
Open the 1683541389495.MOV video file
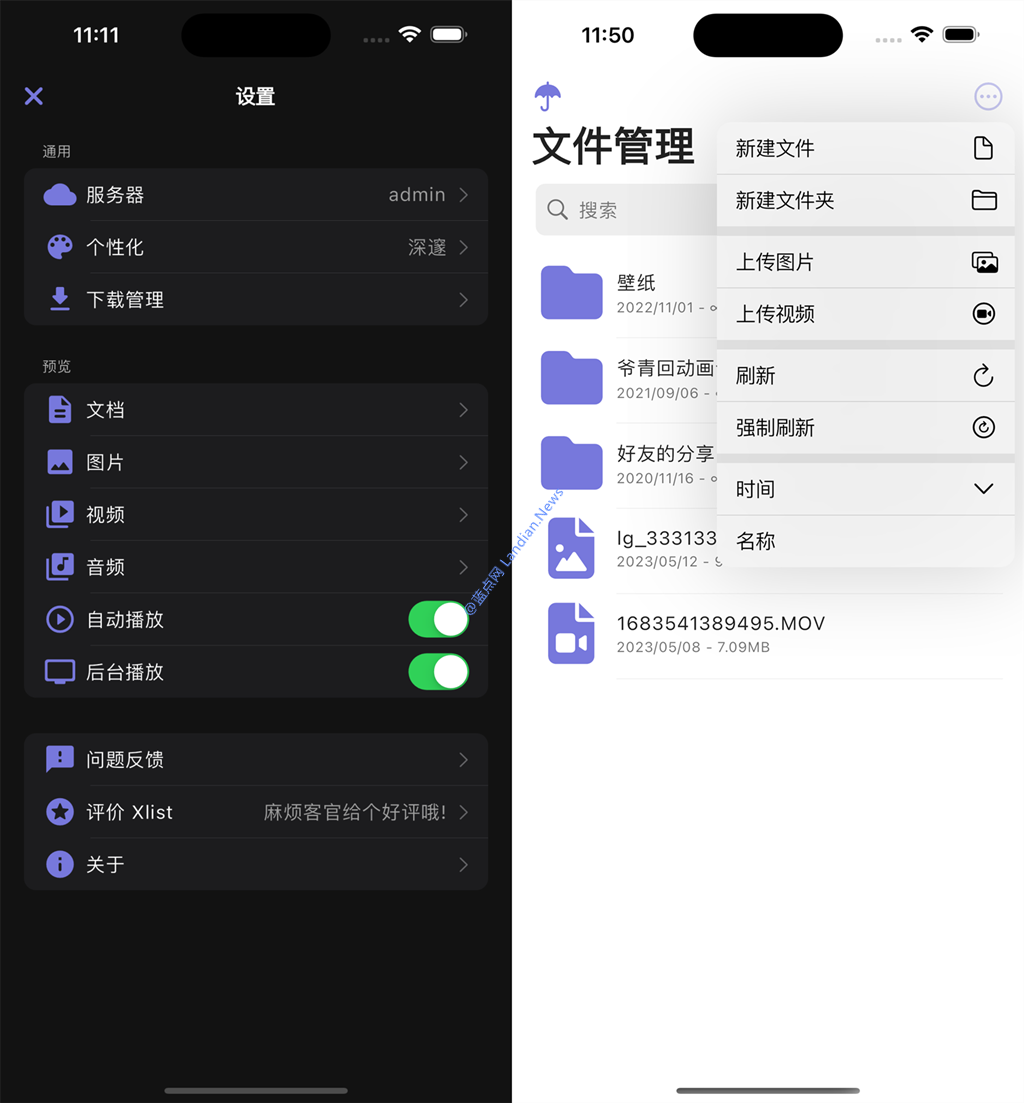(x=720, y=633)
